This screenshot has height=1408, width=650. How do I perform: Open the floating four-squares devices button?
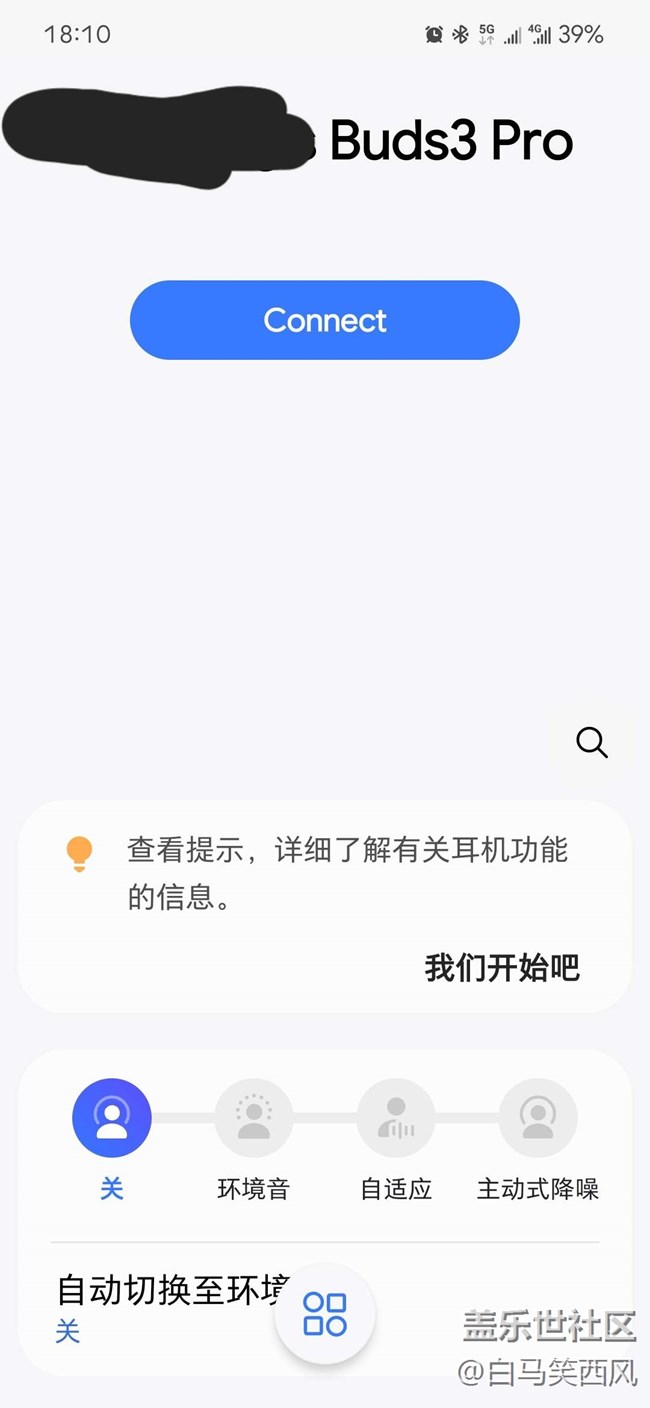pos(325,1314)
